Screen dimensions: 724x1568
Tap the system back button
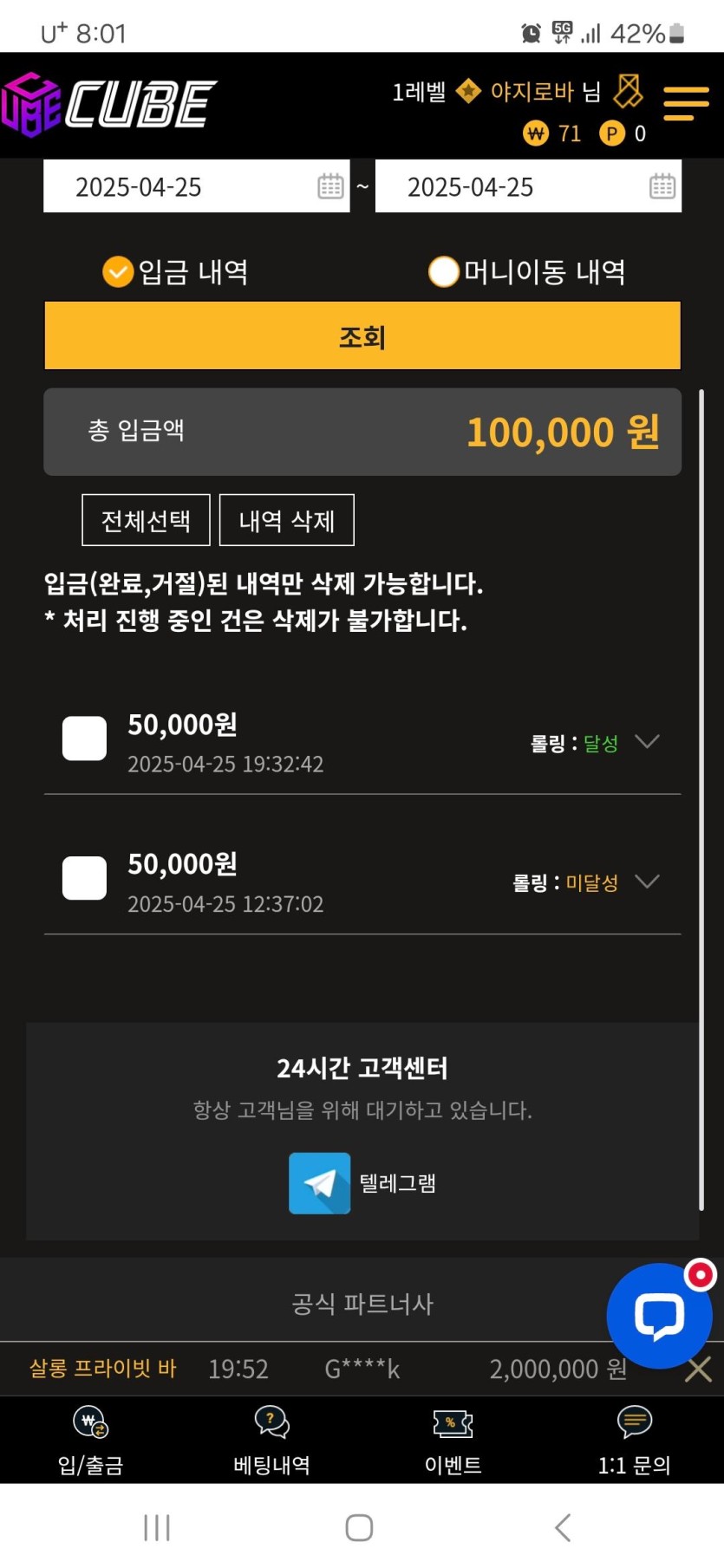click(x=563, y=1527)
